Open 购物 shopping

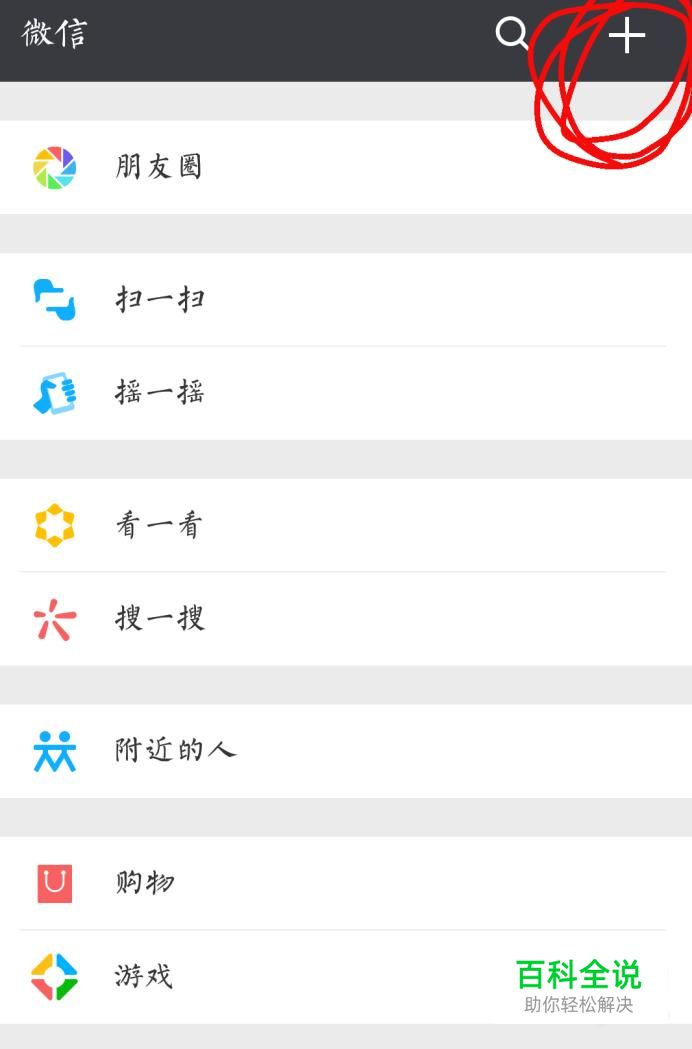coord(145,883)
